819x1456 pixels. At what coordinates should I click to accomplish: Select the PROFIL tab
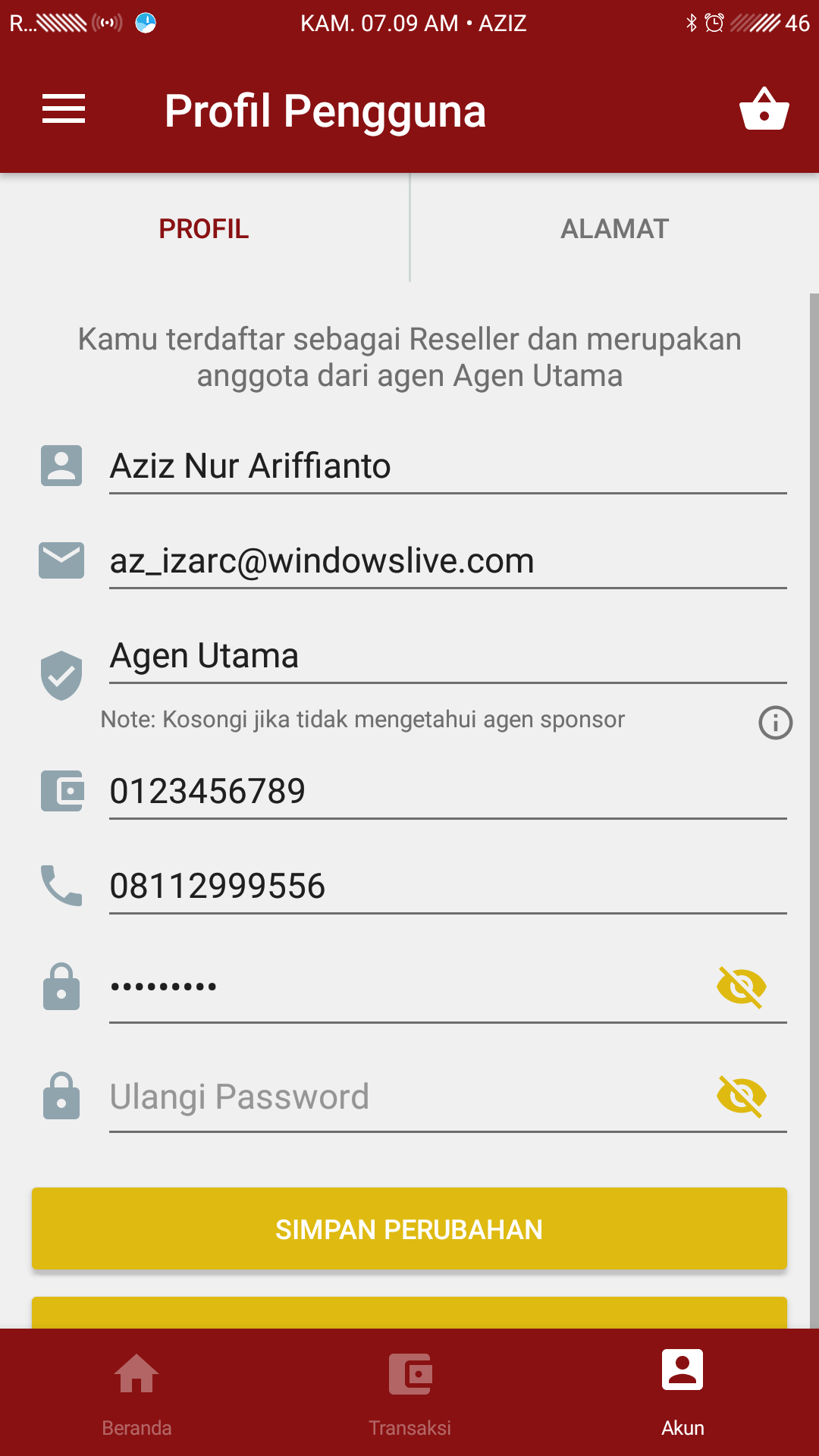[x=204, y=228]
